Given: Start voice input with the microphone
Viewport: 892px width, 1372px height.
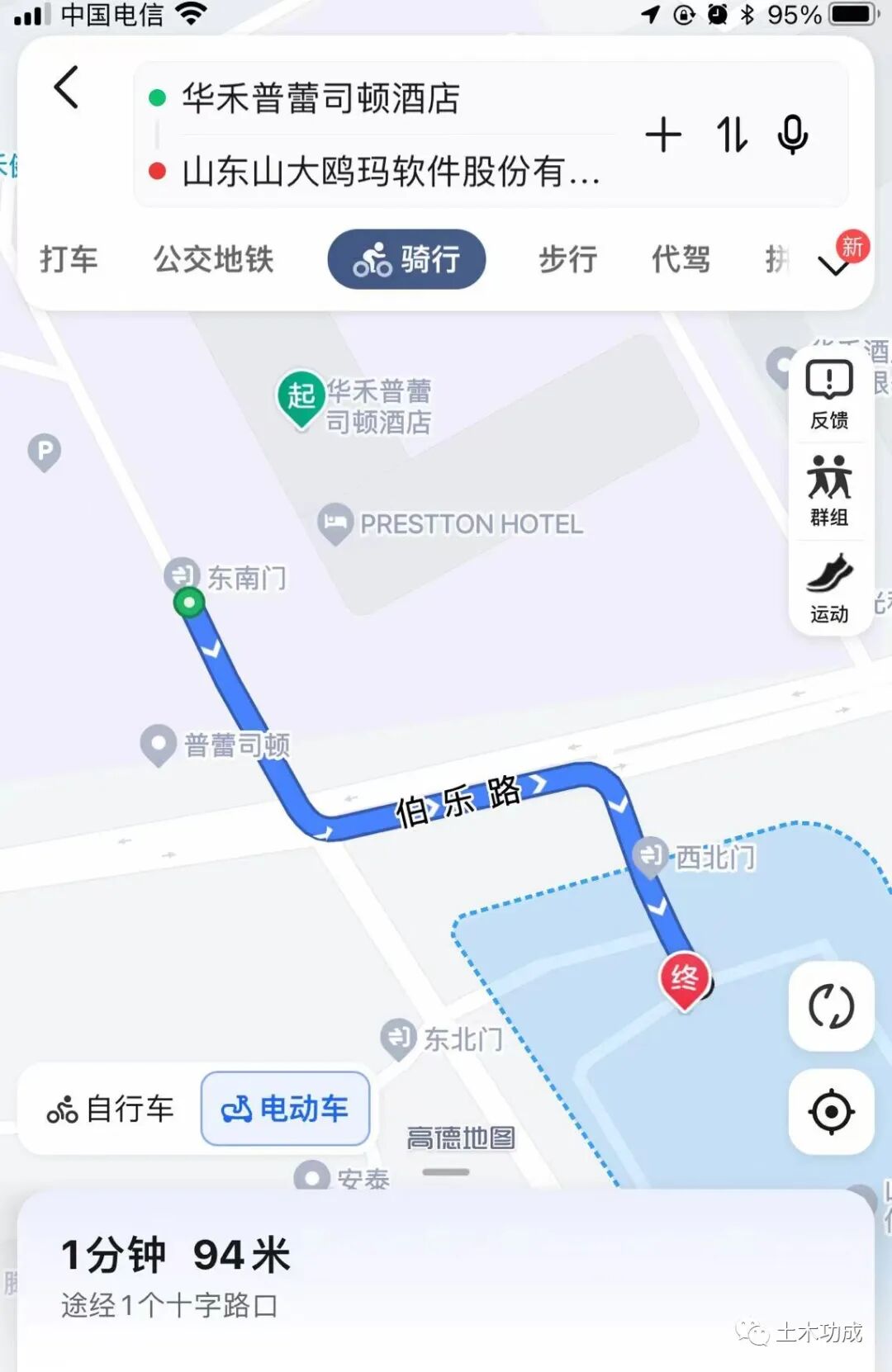Looking at the screenshot, I should pos(792,135).
